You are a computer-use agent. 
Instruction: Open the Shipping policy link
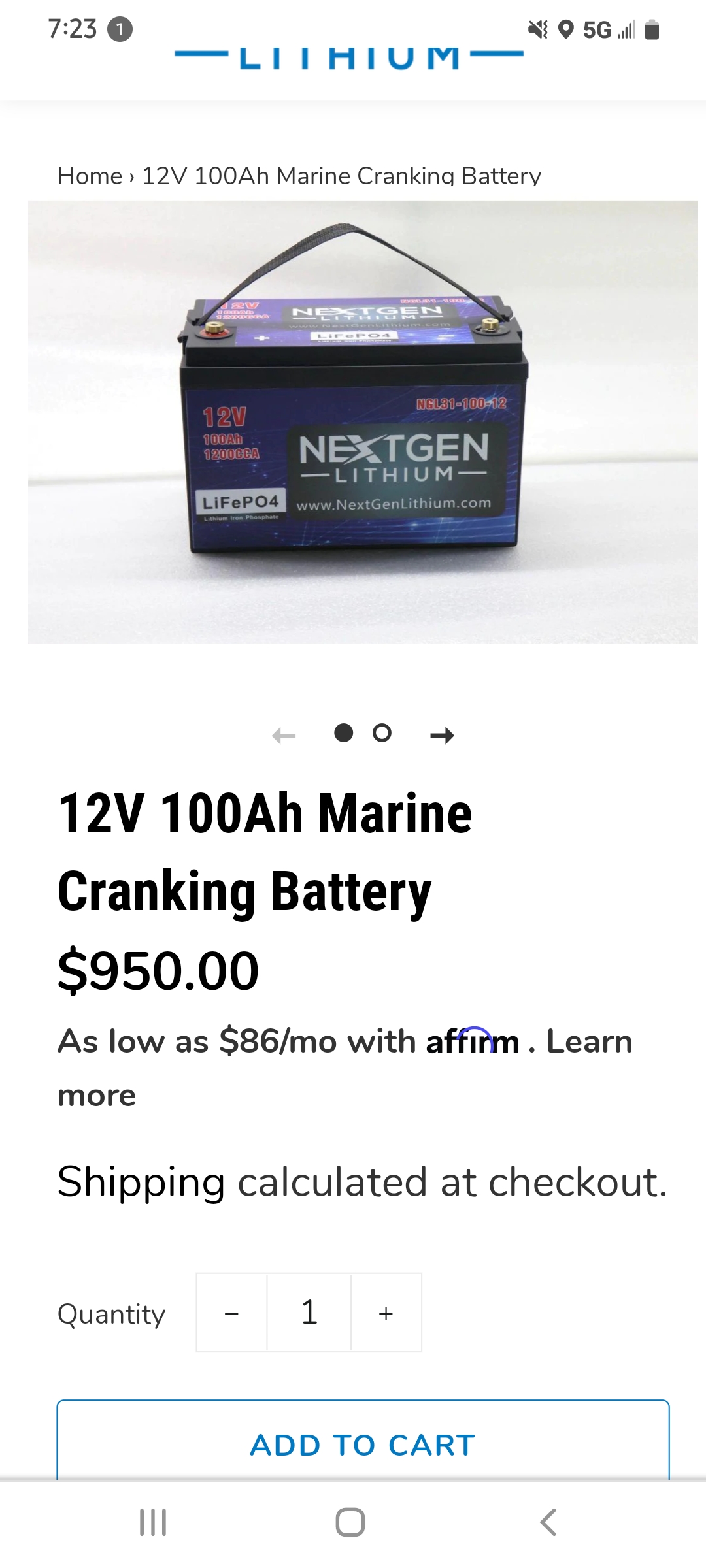pos(141,1182)
